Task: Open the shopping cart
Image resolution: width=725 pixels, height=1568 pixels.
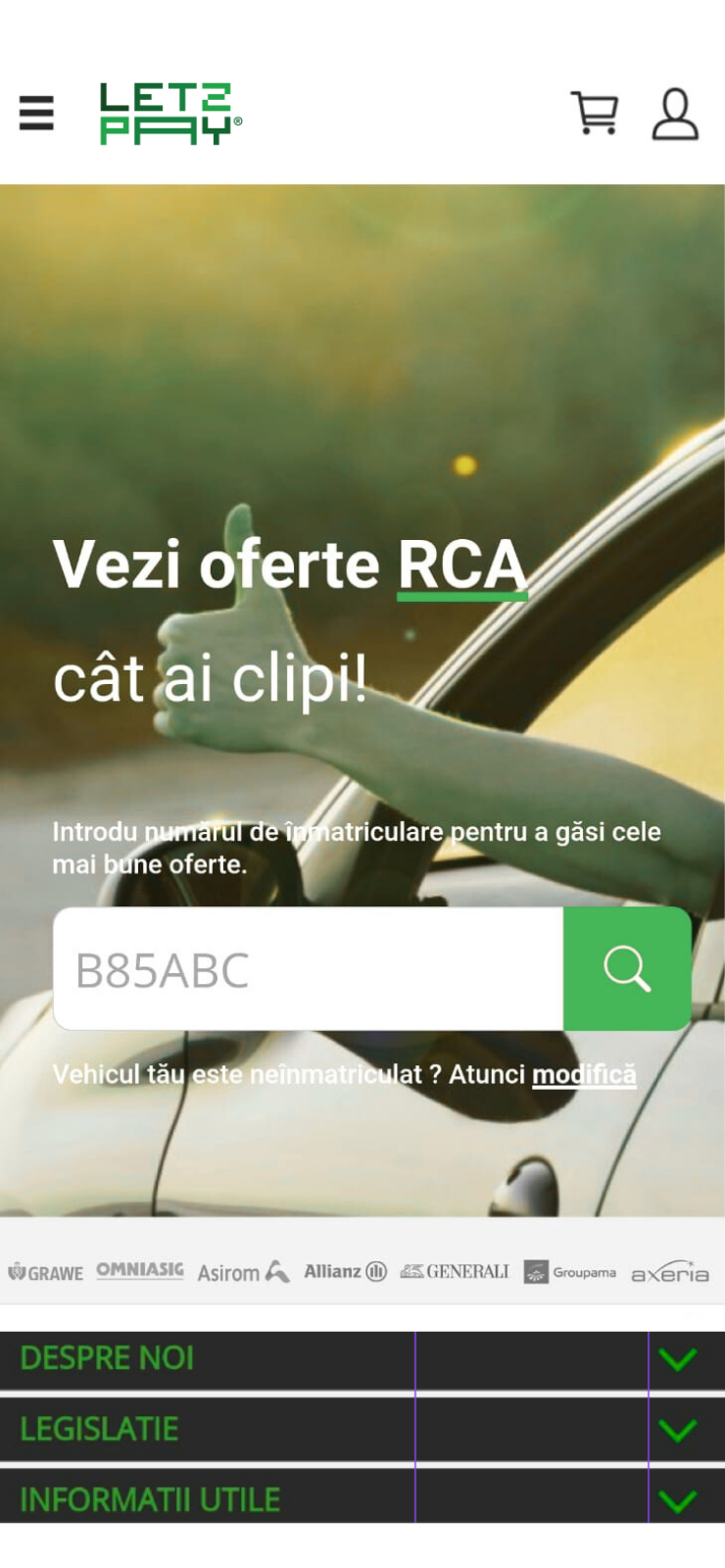Action: (595, 113)
